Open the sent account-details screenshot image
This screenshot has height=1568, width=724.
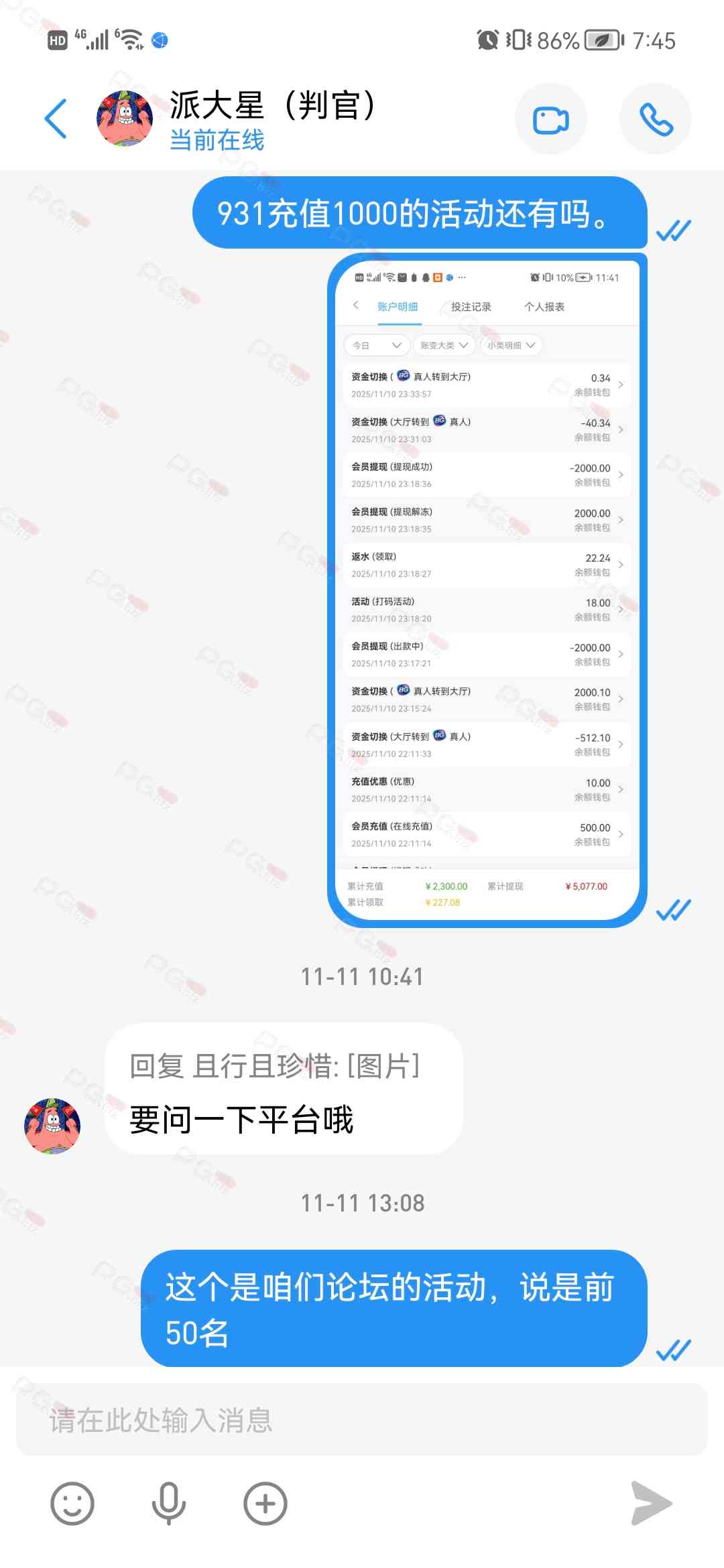(x=487, y=590)
